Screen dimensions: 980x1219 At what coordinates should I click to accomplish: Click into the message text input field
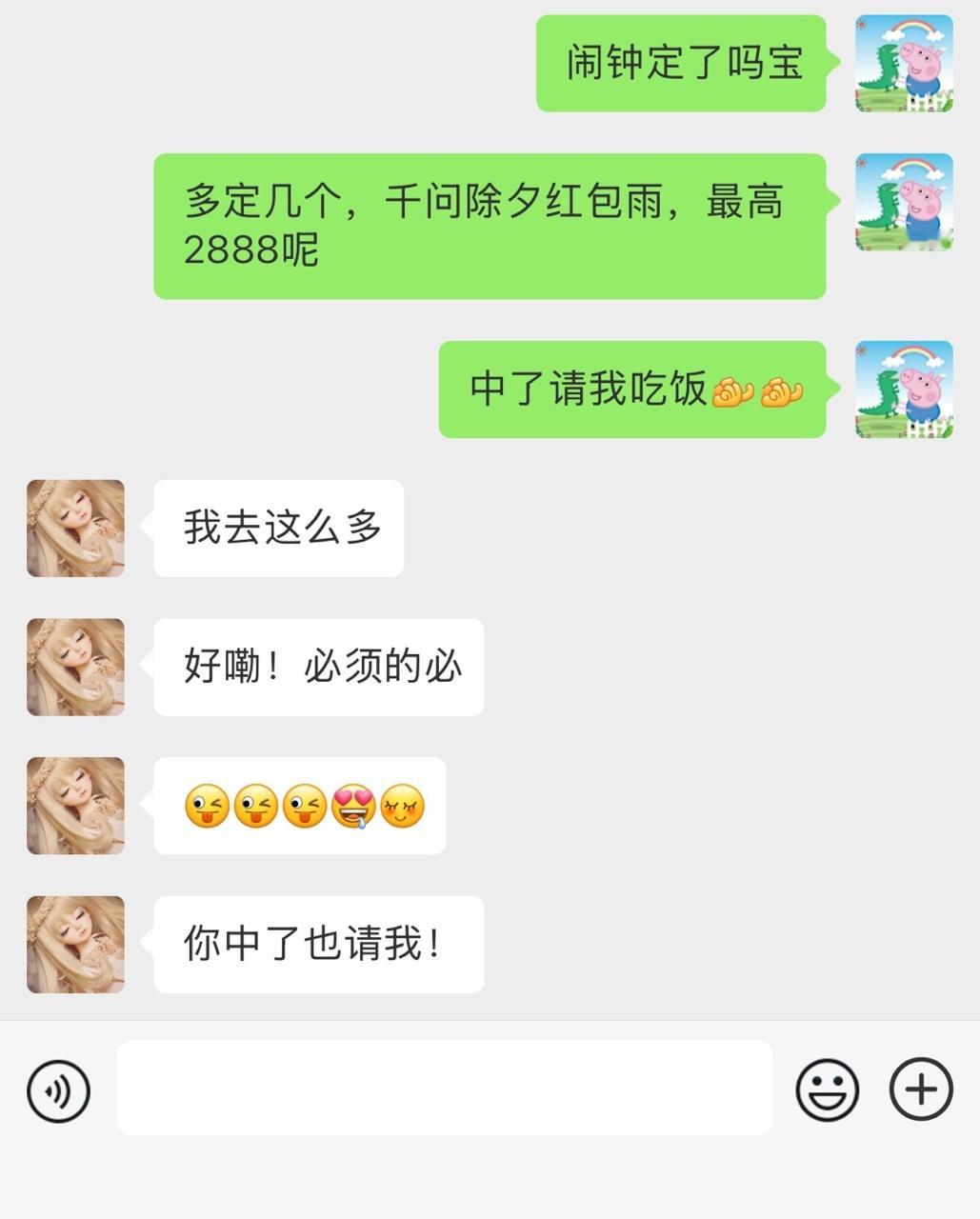click(x=445, y=1089)
